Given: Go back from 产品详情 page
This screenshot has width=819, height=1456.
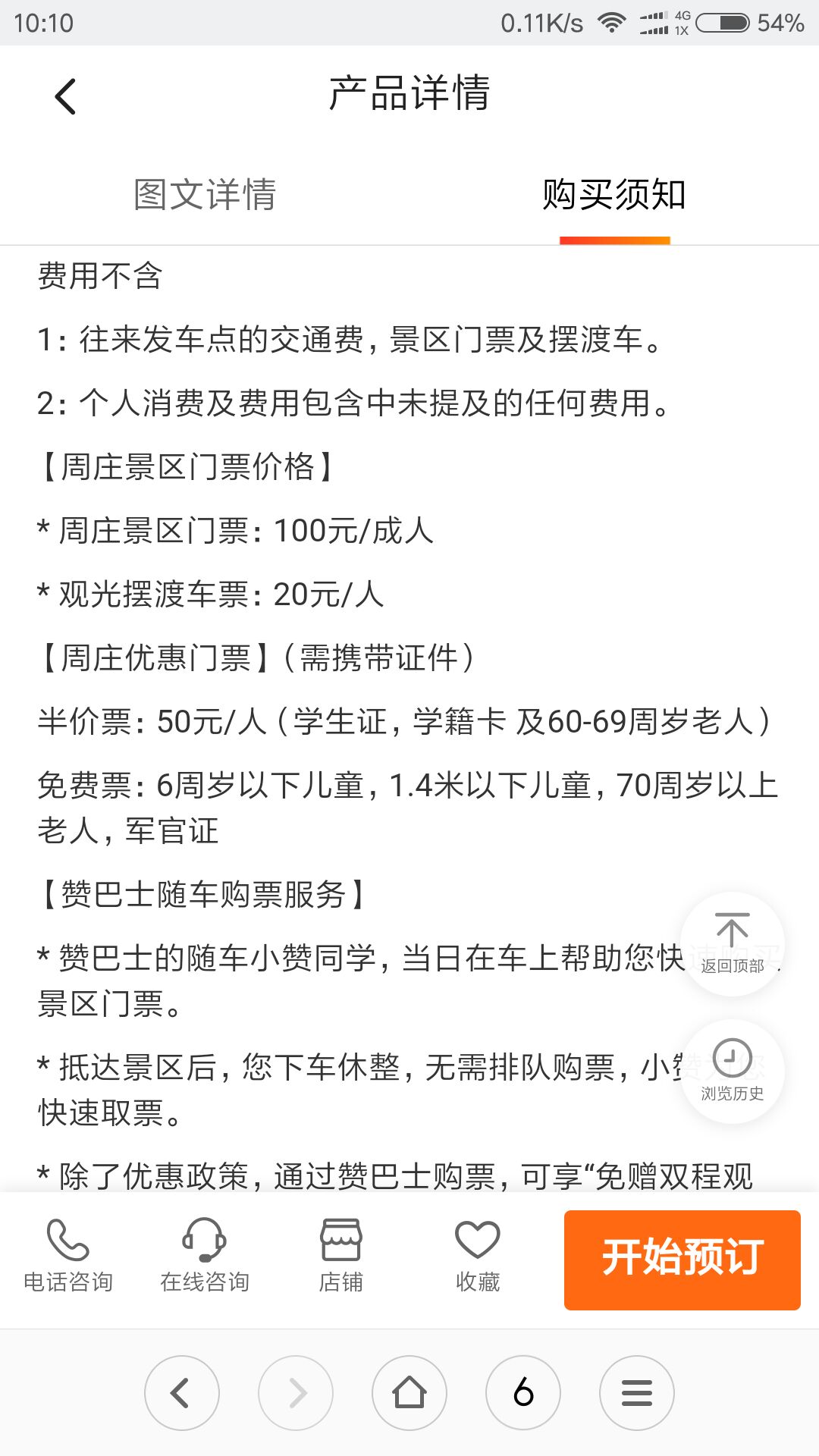Looking at the screenshot, I should click(x=66, y=97).
